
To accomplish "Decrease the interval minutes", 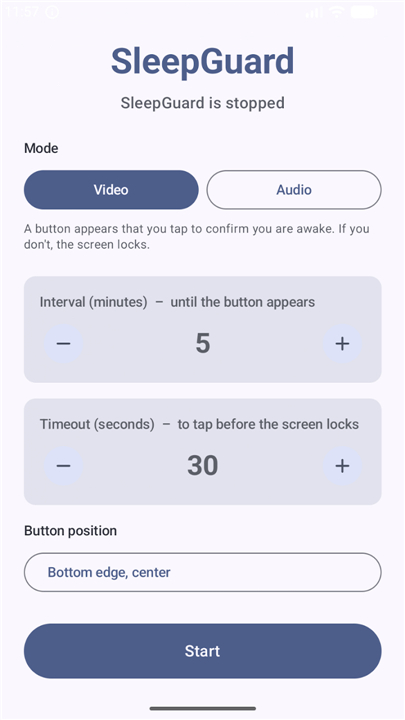I will [63, 343].
